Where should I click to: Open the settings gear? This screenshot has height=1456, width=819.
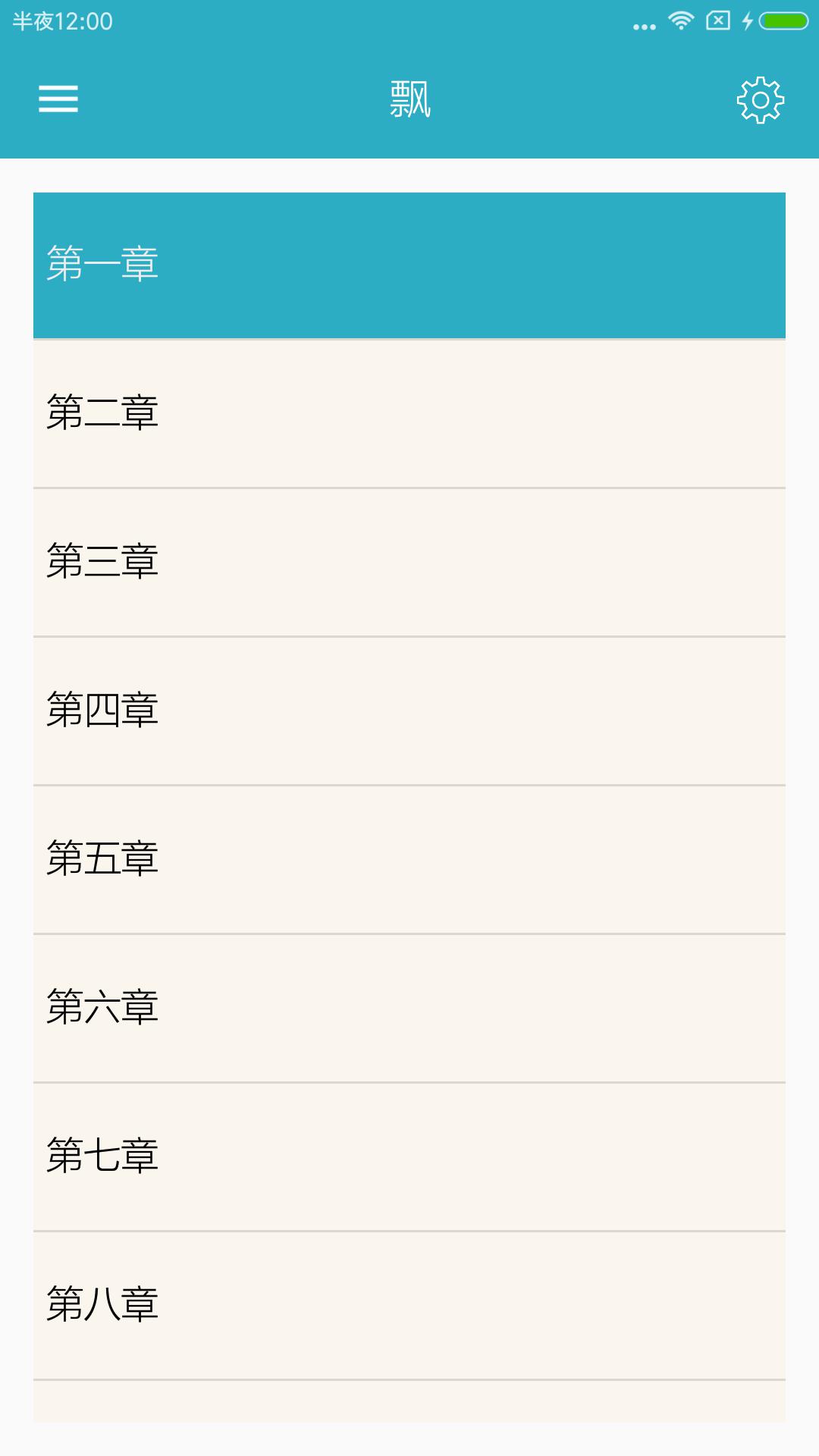point(760,99)
